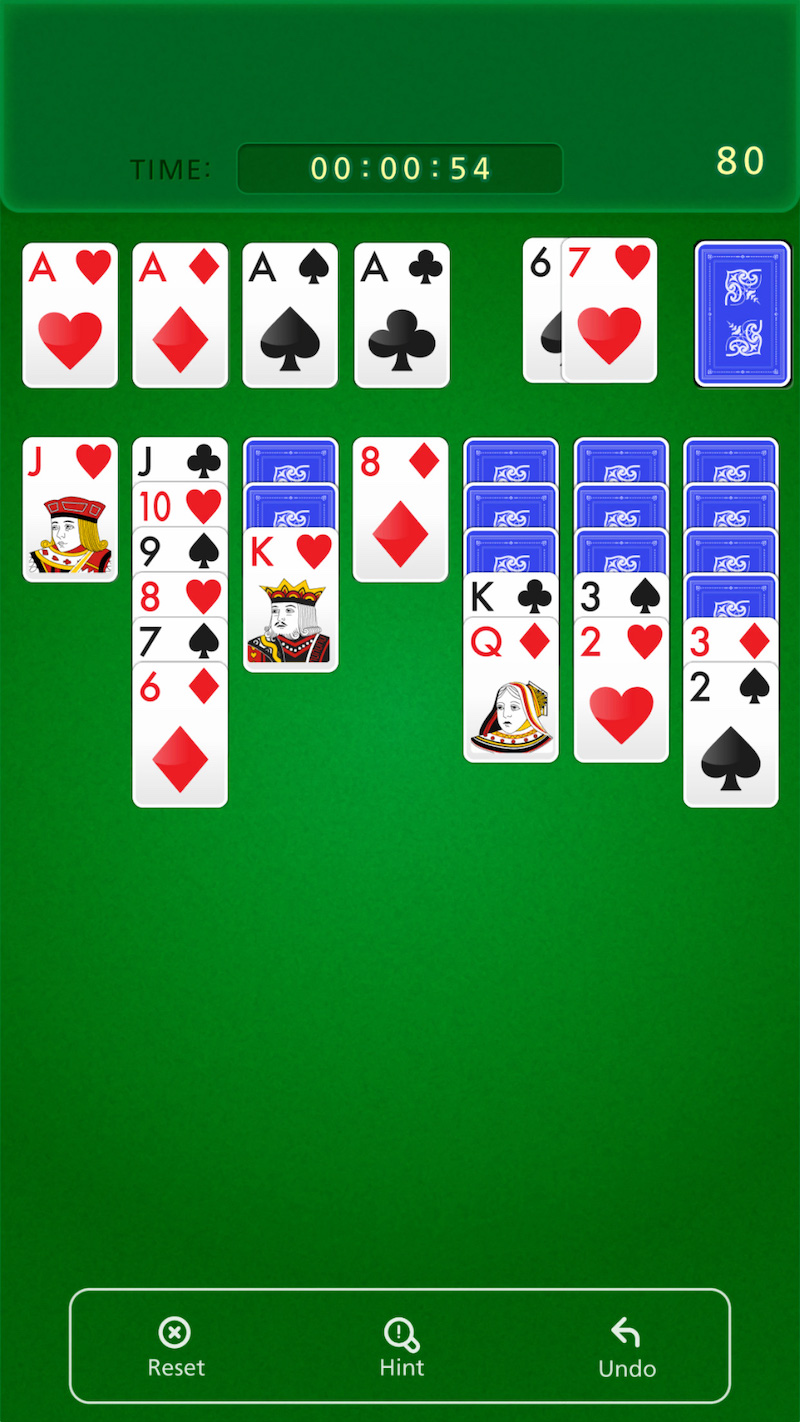The image size is (800, 1422).
Task: Tap the Ace of hearts foundation pile
Action: [70, 315]
